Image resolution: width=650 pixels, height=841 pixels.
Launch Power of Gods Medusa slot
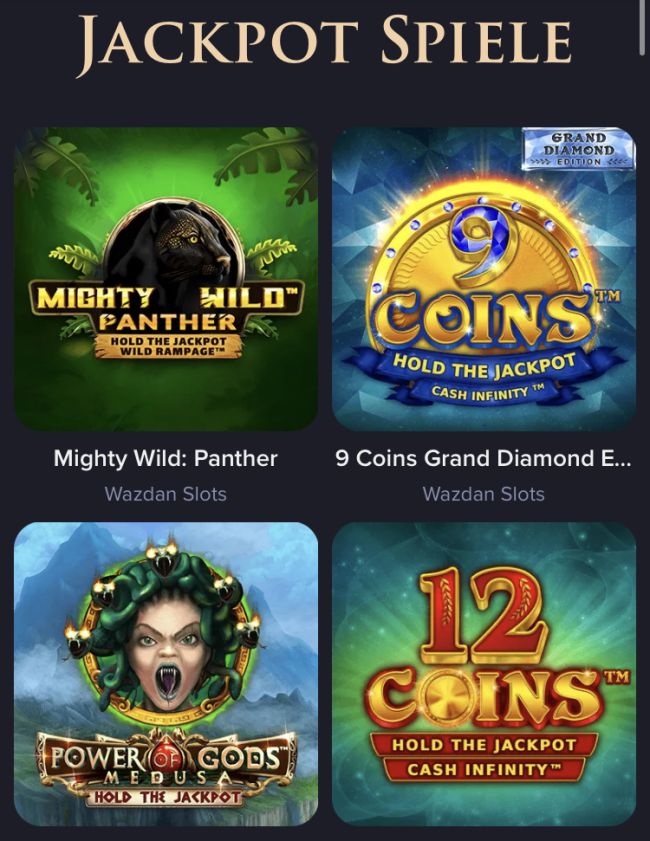tap(166, 672)
